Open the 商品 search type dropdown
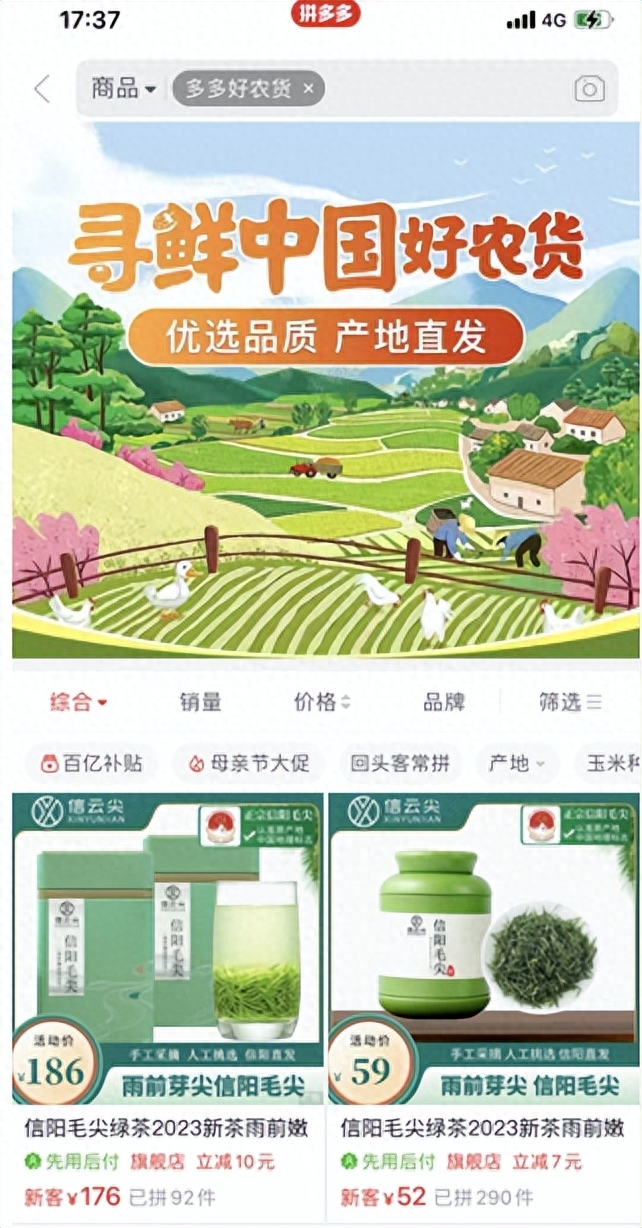The image size is (642, 1228). click(123, 89)
